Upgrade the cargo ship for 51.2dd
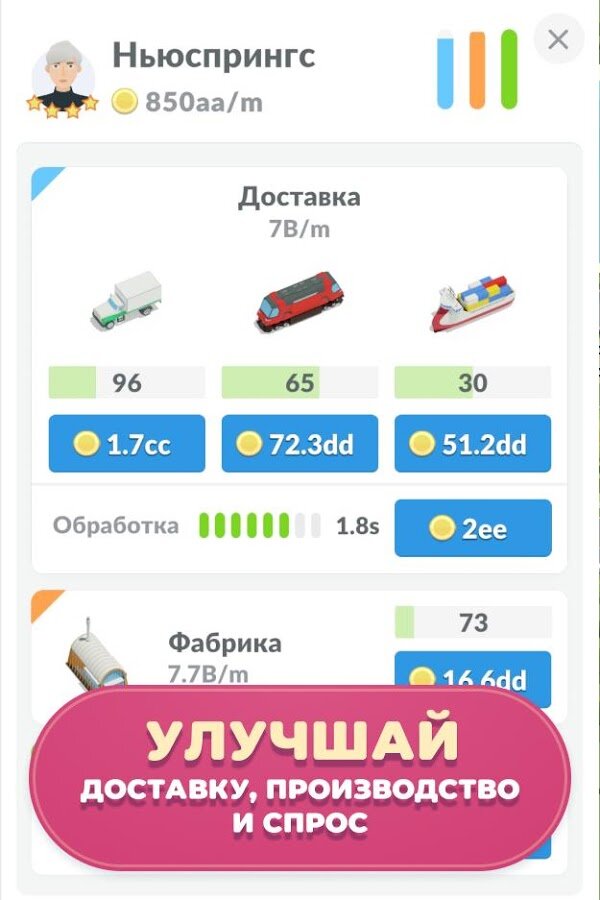 [x=473, y=444]
